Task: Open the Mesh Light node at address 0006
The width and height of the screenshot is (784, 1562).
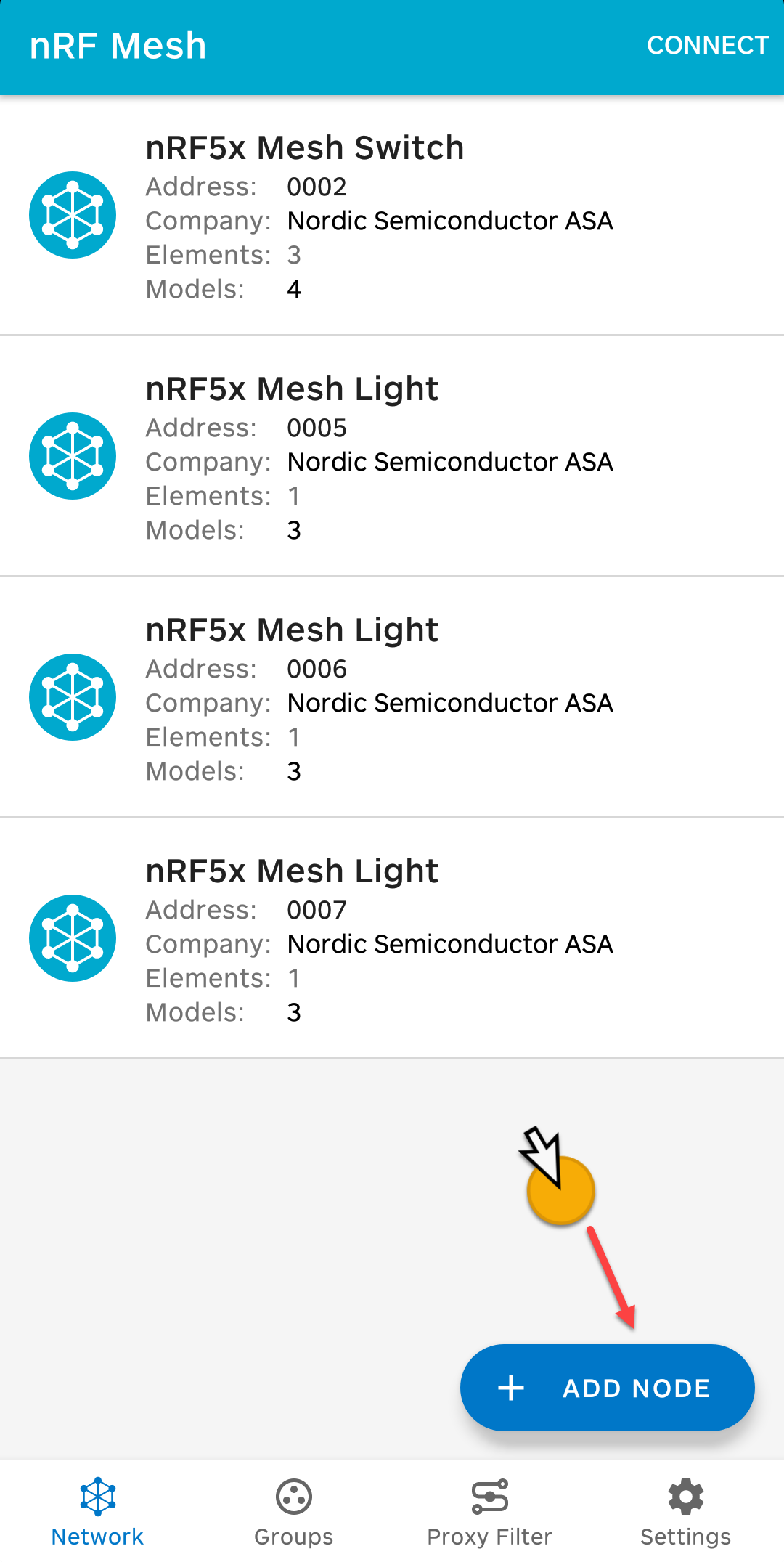Action: [392, 698]
